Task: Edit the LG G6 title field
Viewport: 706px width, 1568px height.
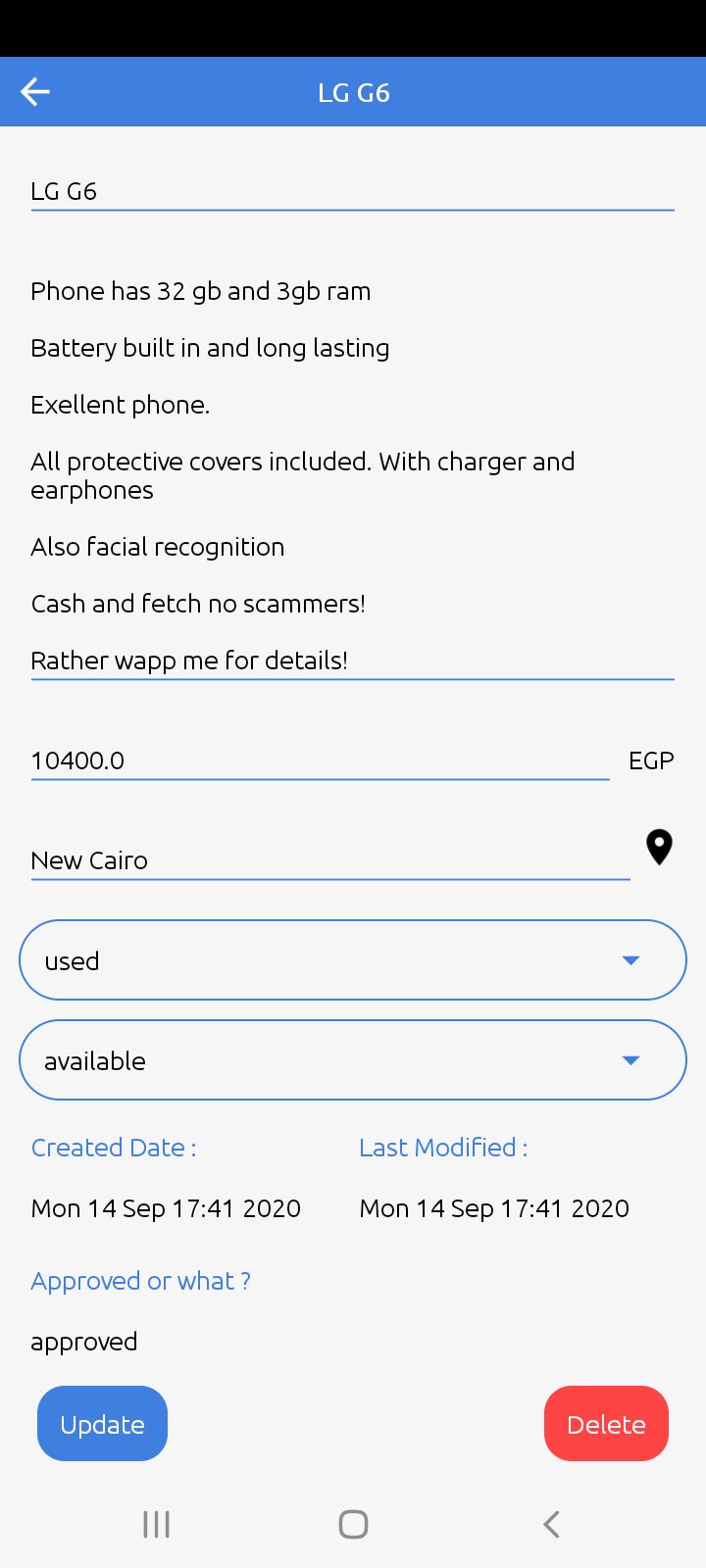Action: point(351,191)
